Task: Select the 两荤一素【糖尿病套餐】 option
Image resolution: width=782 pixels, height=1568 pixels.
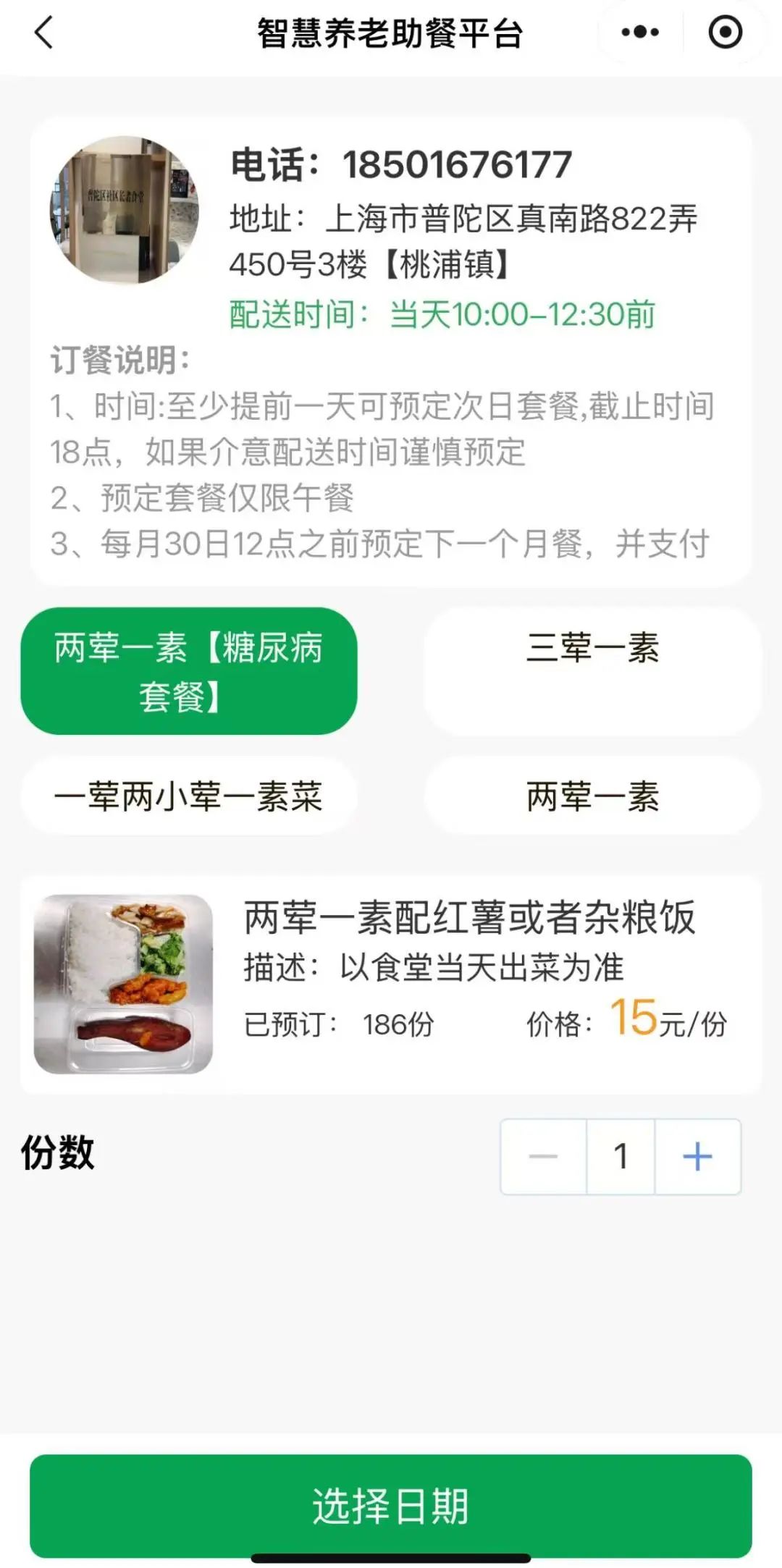Action: point(188,671)
